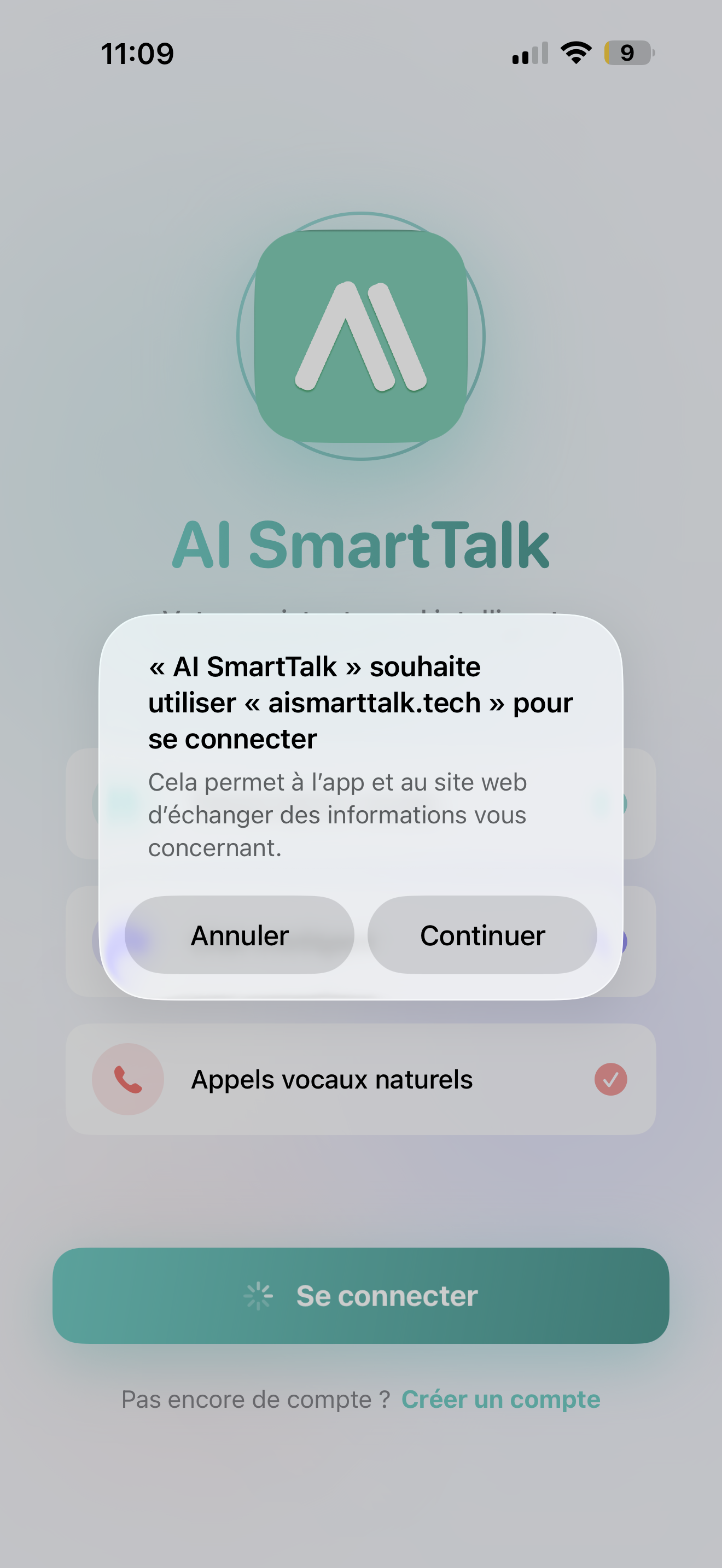Cancel the sign-in prompt with Annuler
Image resolution: width=722 pixels, height=1568 pixels.
click(239, 935)
